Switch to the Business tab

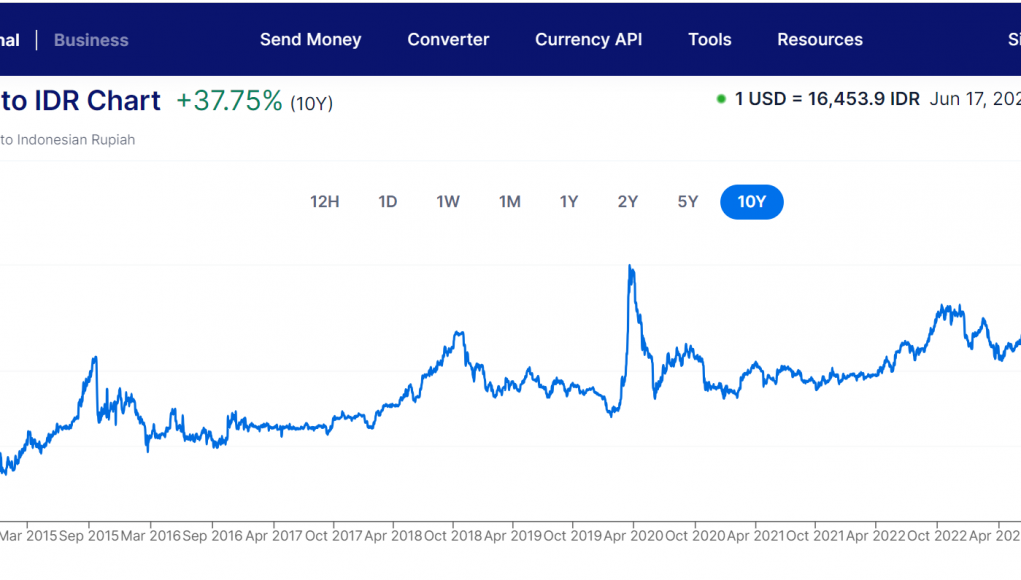91,40
